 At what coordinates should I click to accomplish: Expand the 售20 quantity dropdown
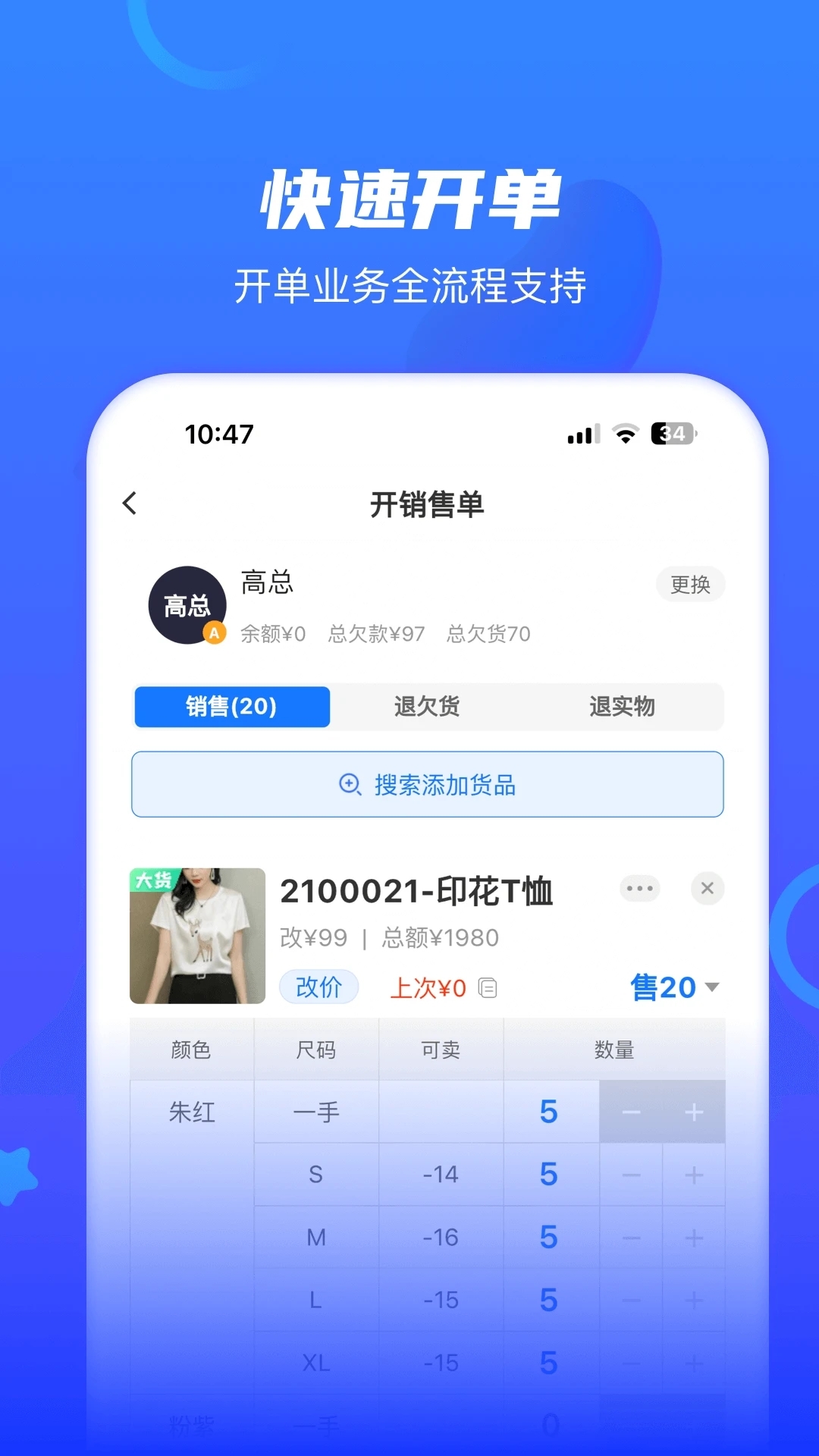click(x=673, y=987)
